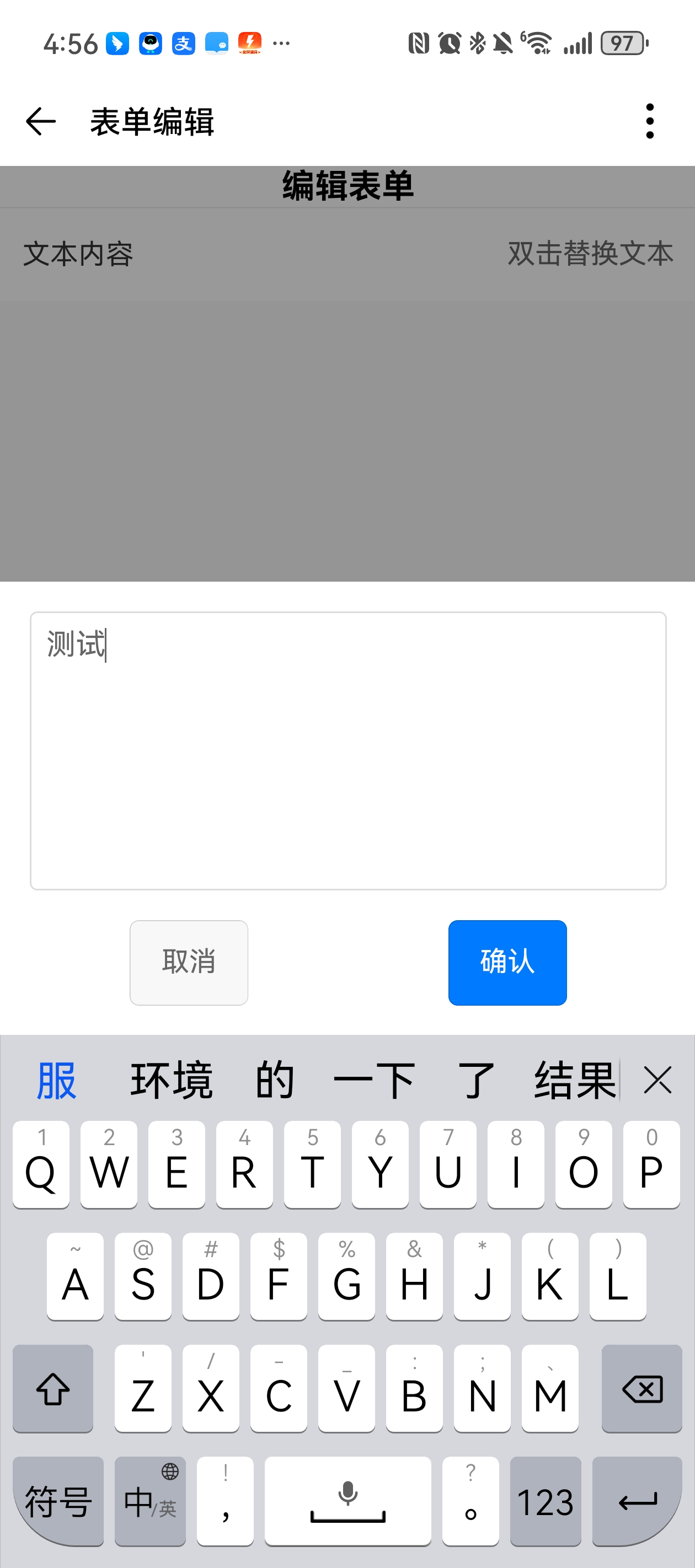Insert the suggestion 一下

coord(374,1081)
